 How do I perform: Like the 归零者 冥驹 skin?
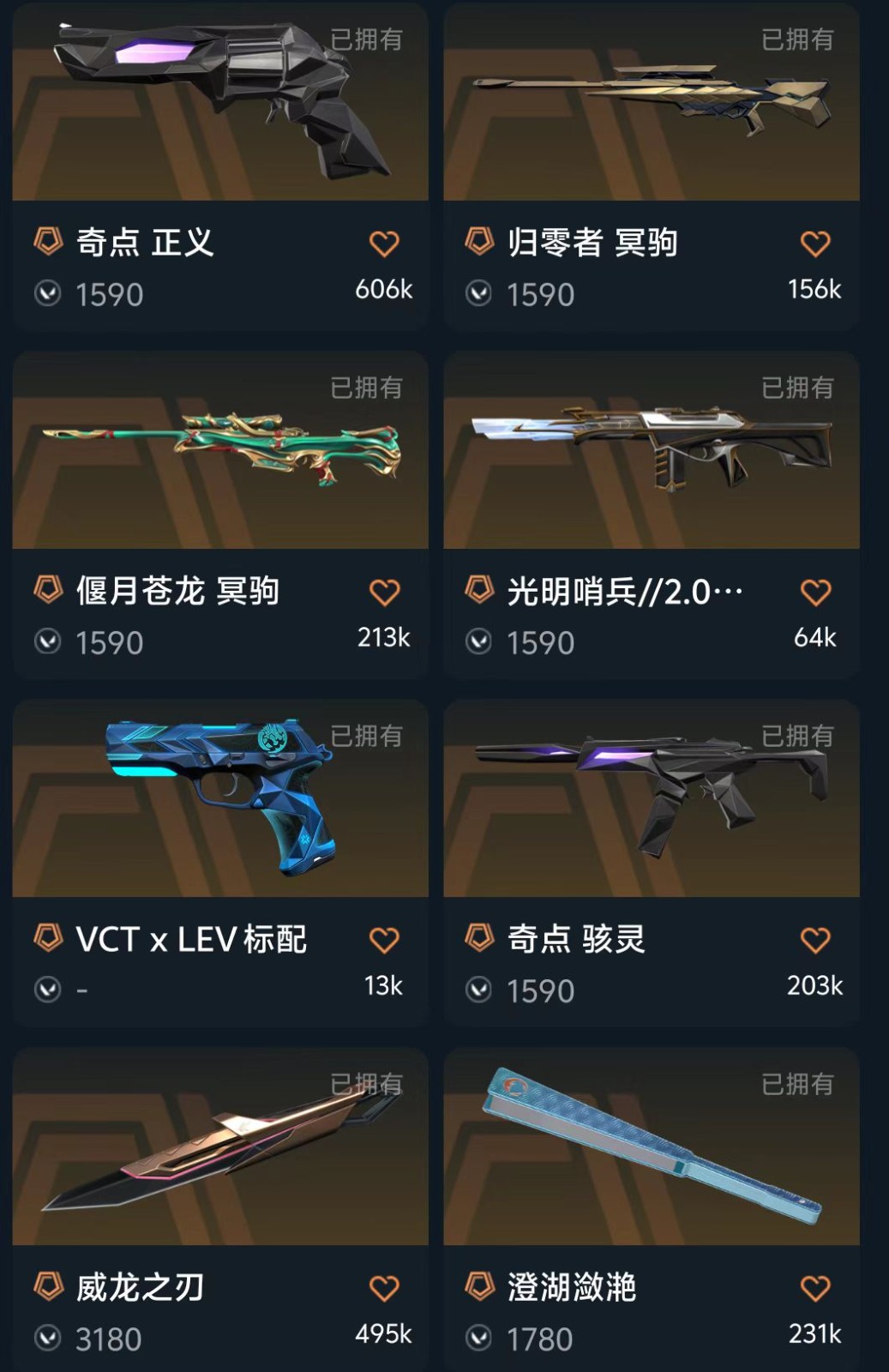(815, 244)
